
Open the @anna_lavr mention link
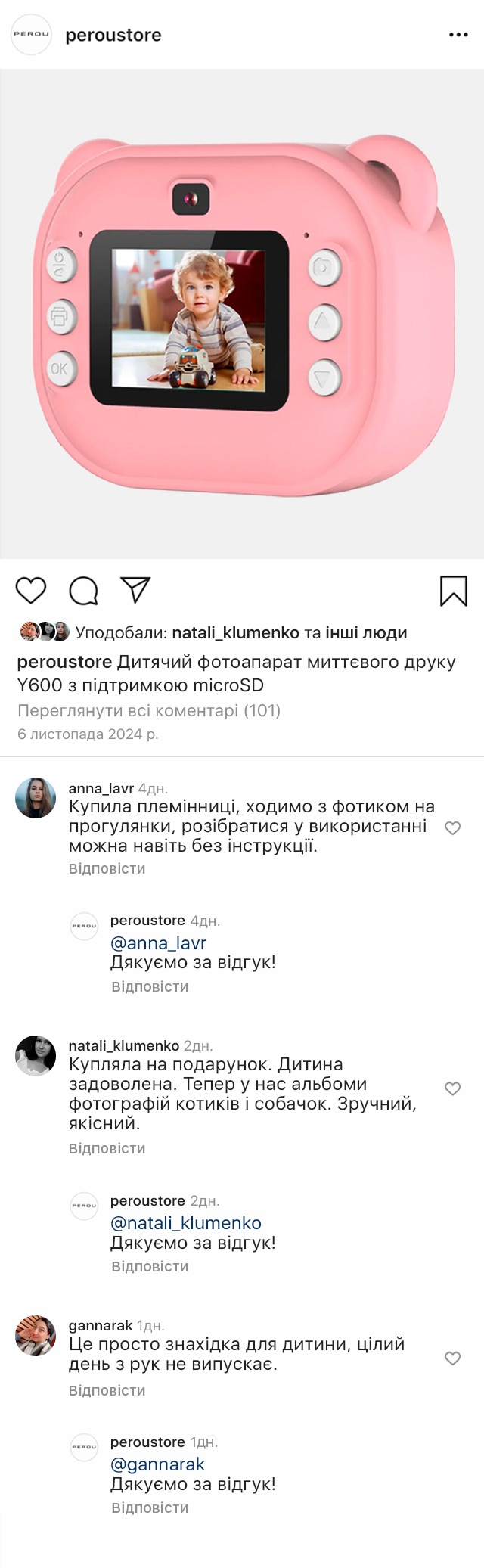pyautogui.click(x=158, y=942)
